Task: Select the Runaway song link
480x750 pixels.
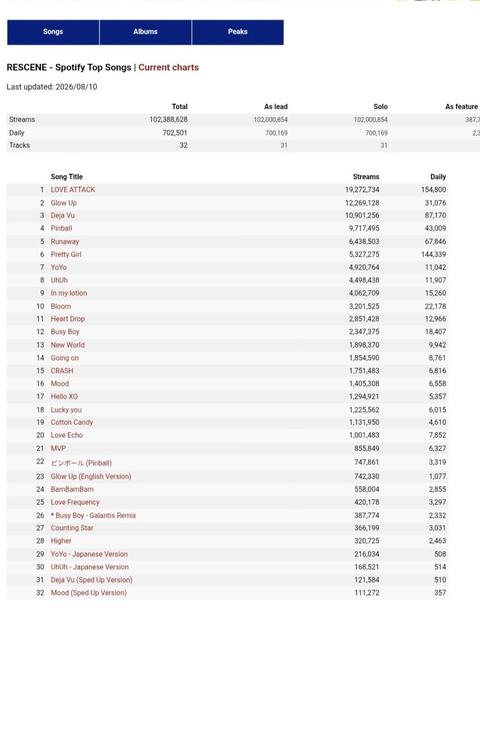Action: (65, 242)
